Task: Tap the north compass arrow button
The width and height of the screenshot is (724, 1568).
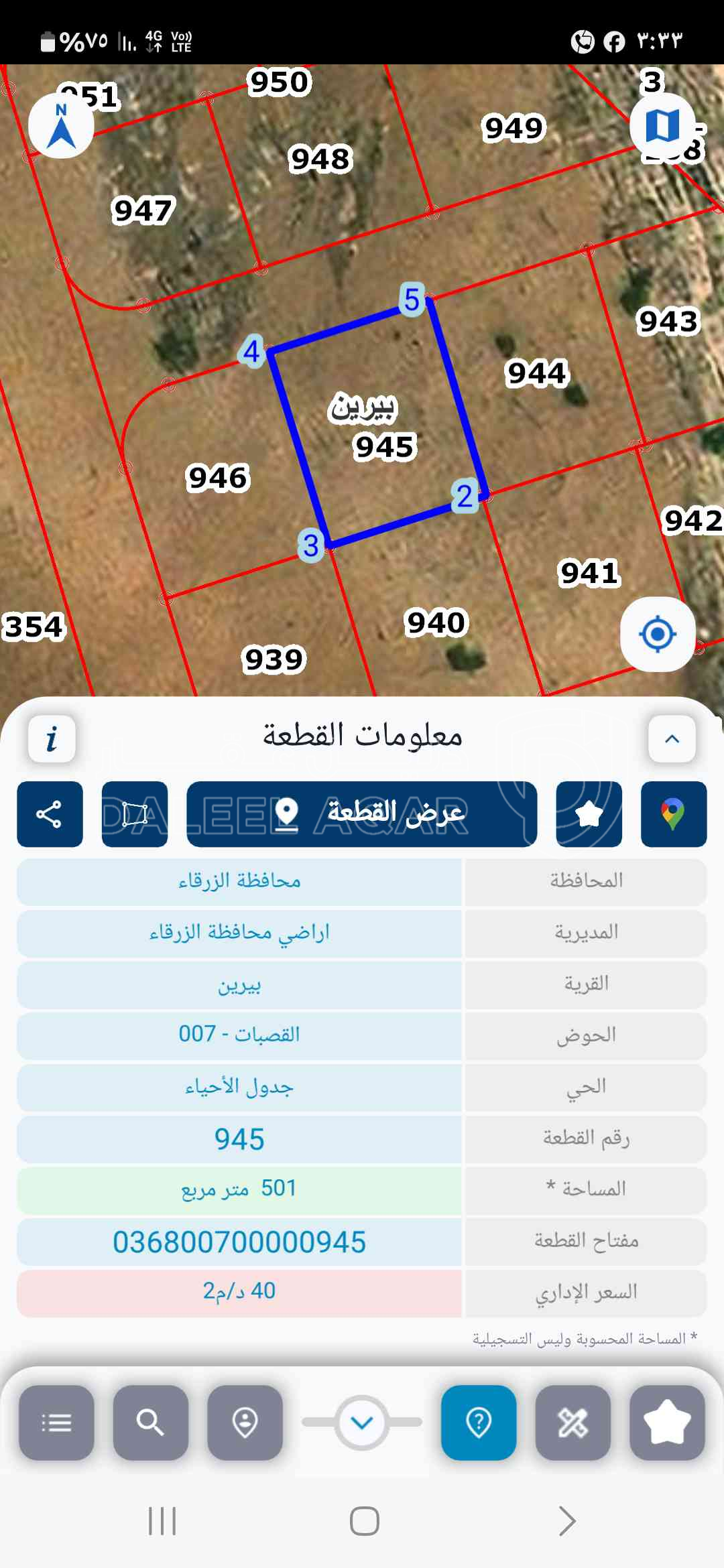Action: click(x=61, y=126)
